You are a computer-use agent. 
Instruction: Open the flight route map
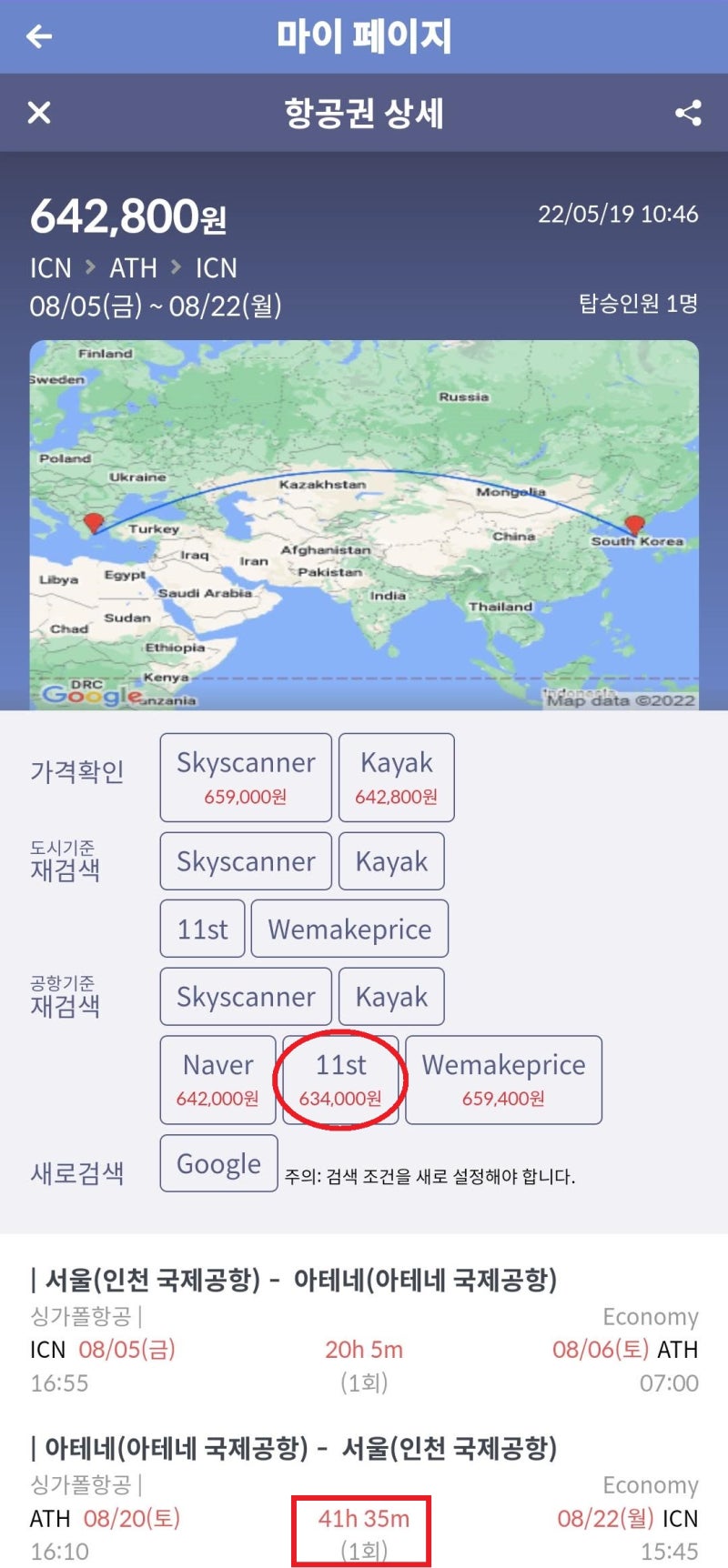click(364, 525)
